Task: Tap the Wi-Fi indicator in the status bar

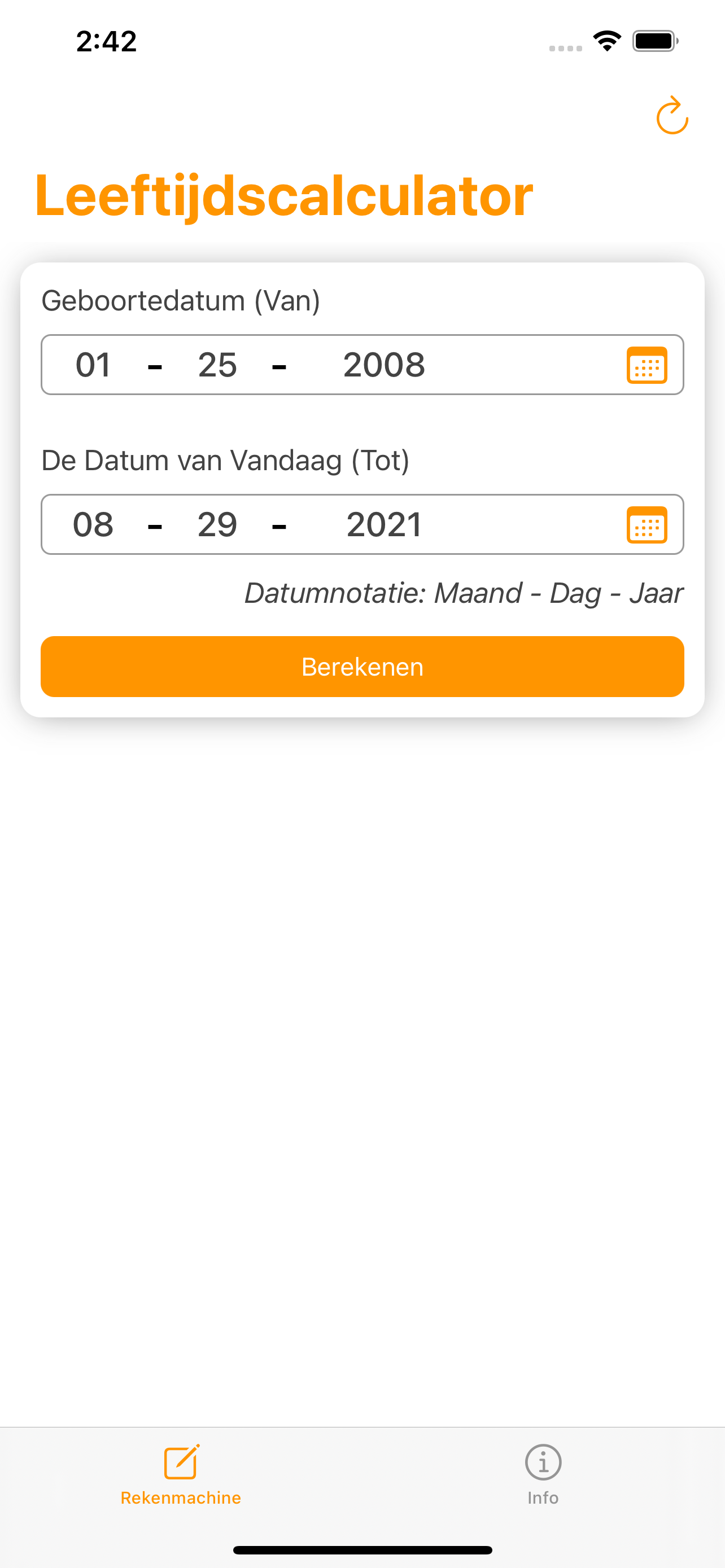Action: point(606,39)
